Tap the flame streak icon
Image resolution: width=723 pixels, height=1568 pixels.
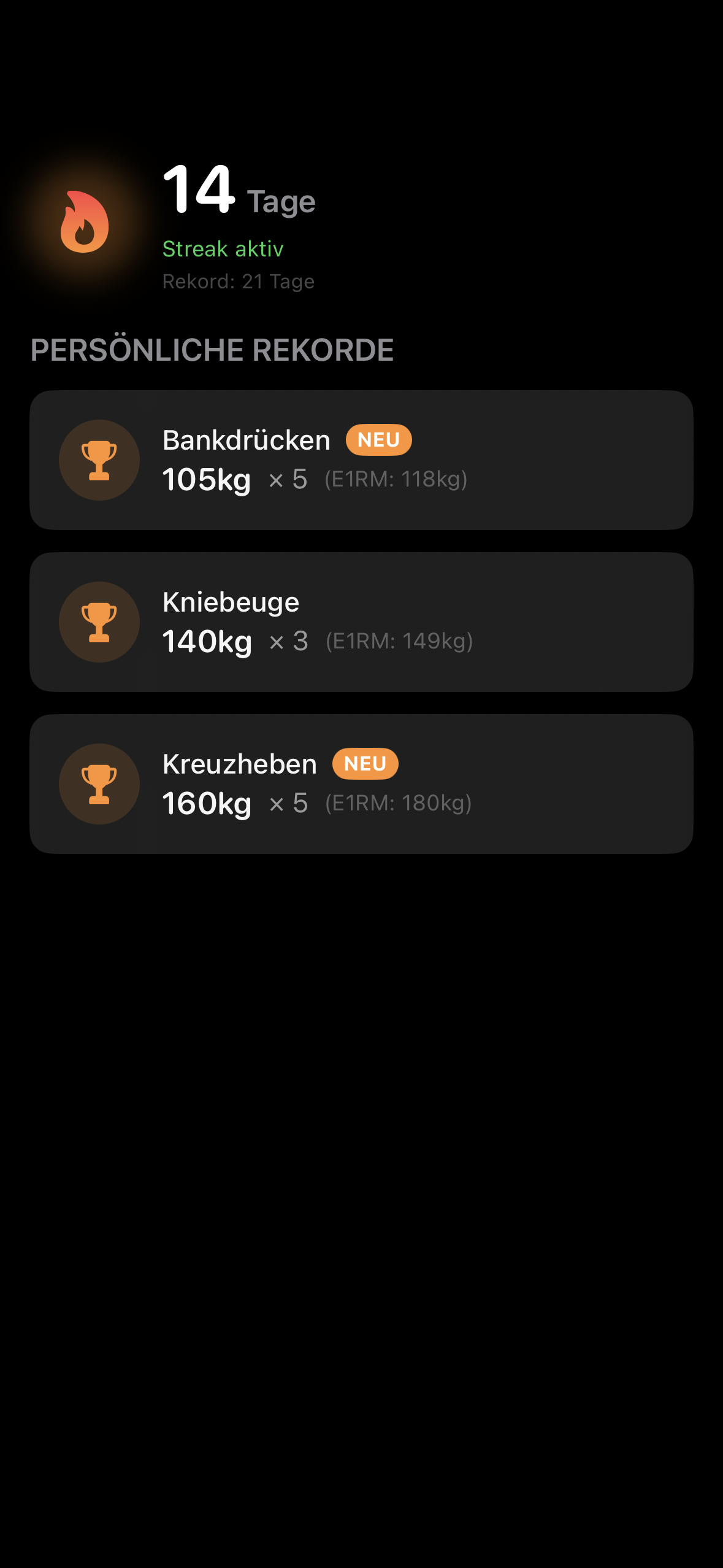point(83,222)
